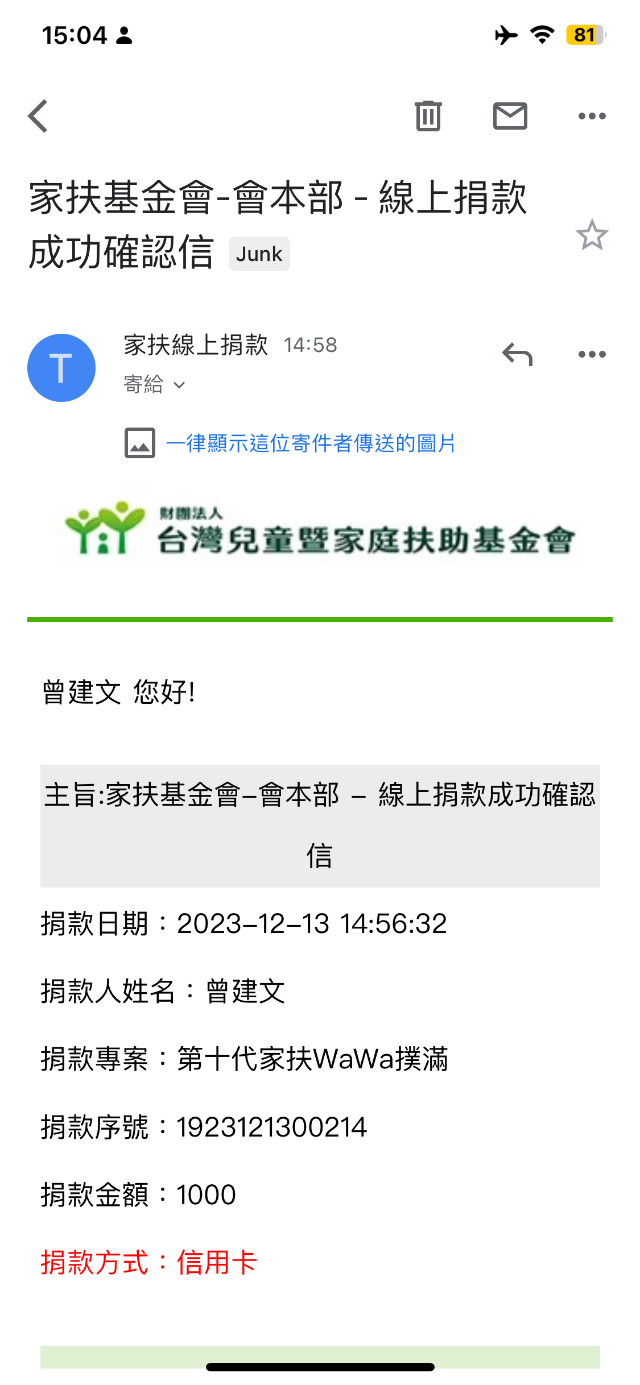
Task: Go back to the inbox
Action: pyautogui.click(x=38, y=116)
